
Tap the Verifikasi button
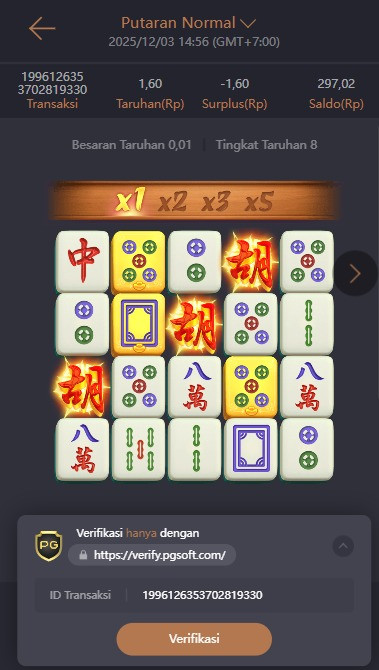click(x=194, y=639)
